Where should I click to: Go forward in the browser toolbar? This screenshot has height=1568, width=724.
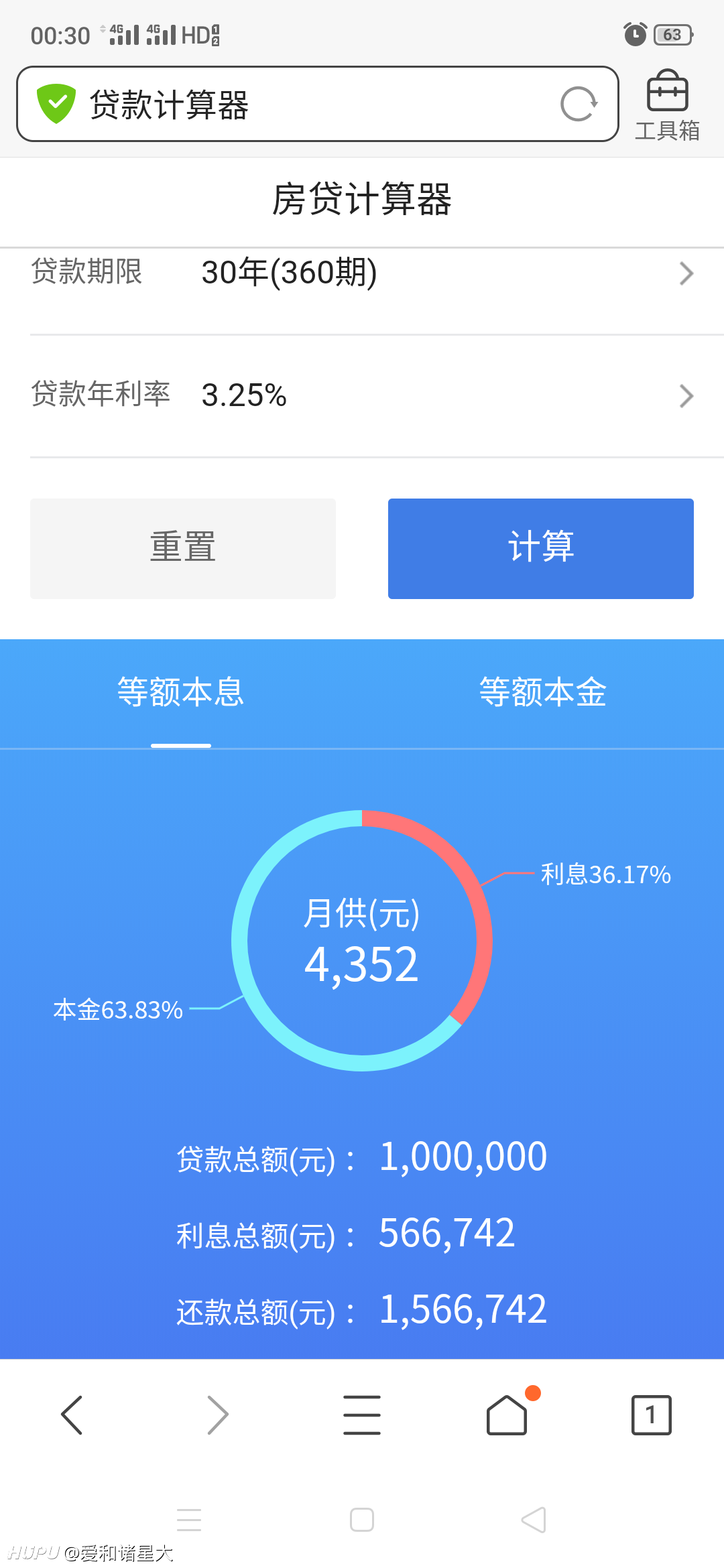click(x=217, y=1415)
